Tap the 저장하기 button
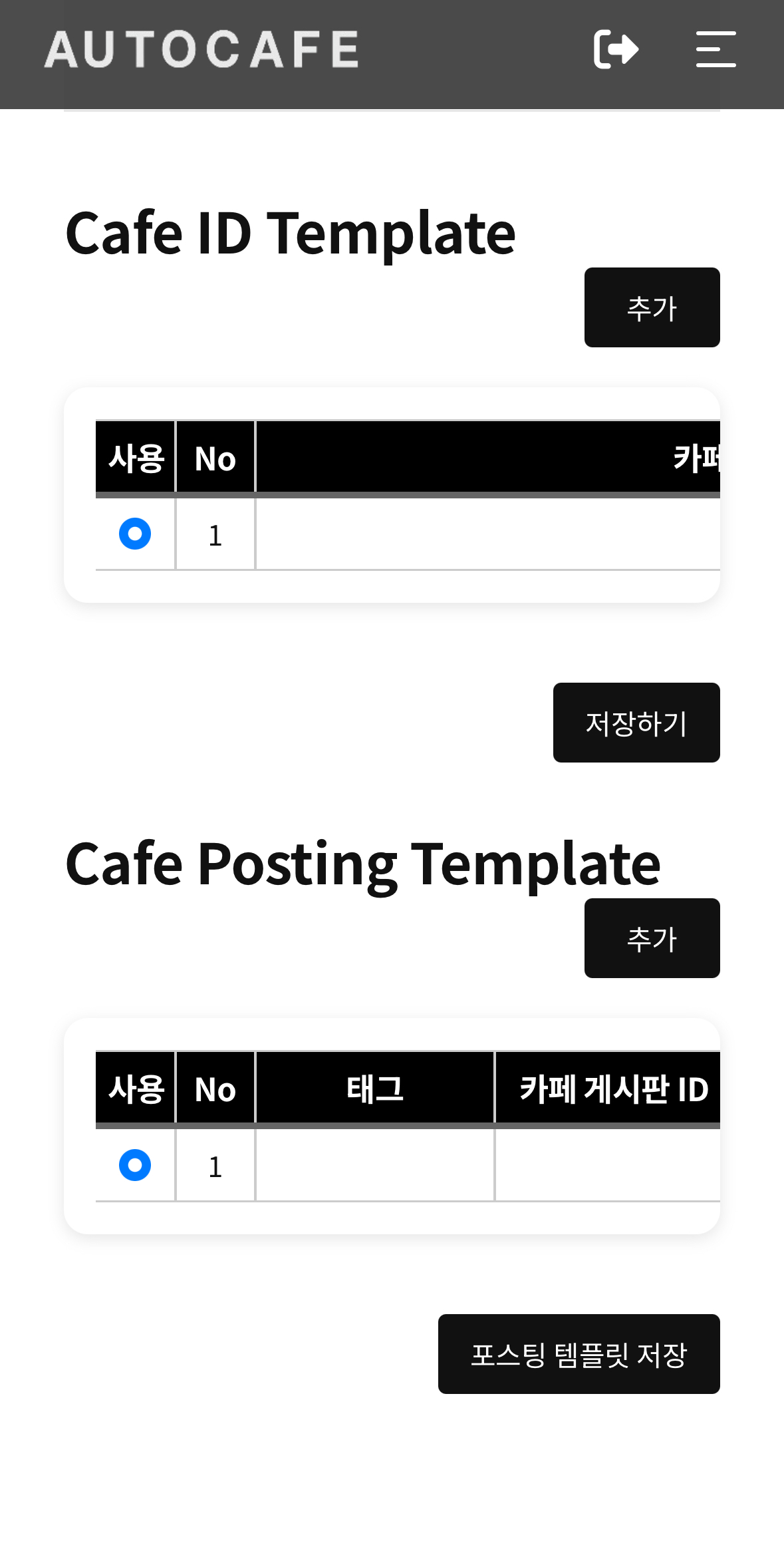 [636, 723]
